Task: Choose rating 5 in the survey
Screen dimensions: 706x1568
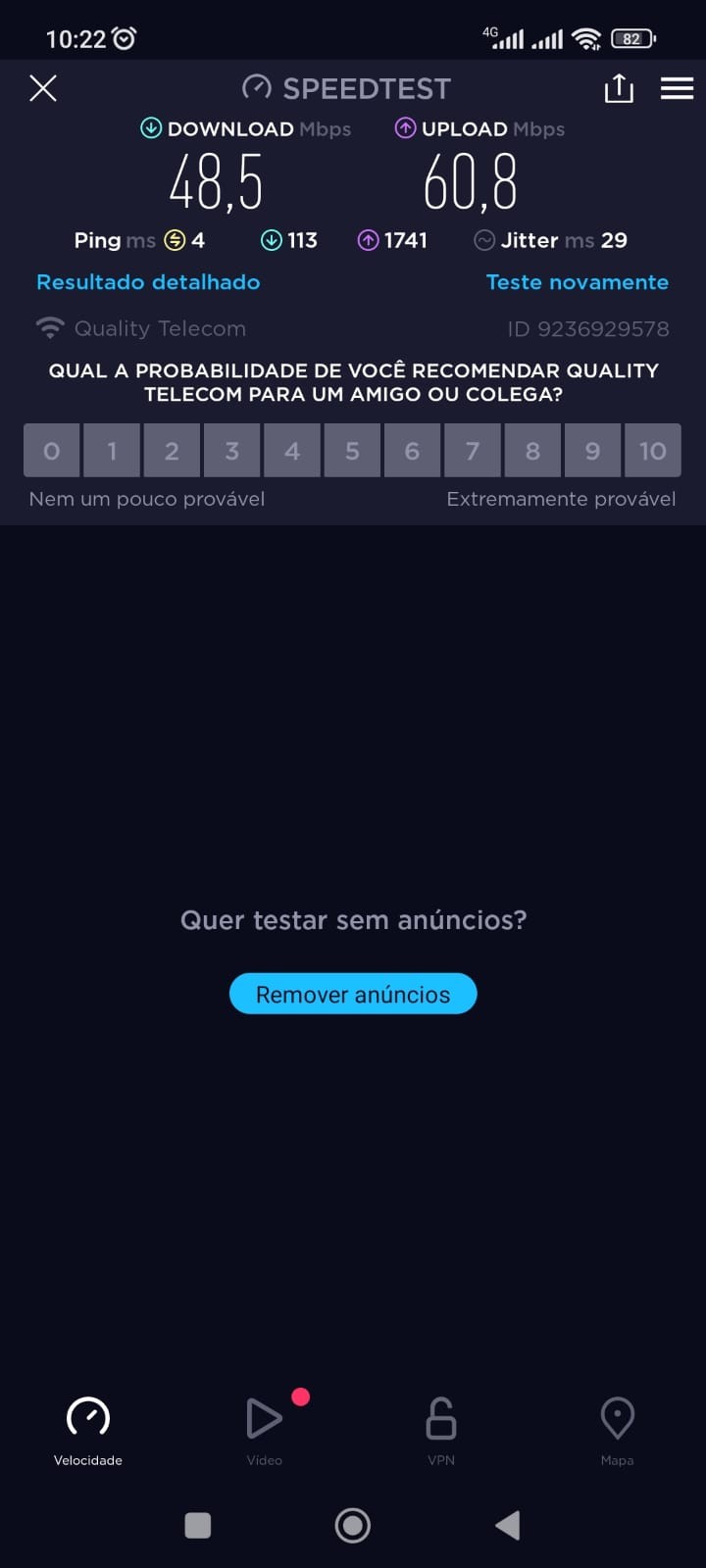Action: (x=352, y=451)
